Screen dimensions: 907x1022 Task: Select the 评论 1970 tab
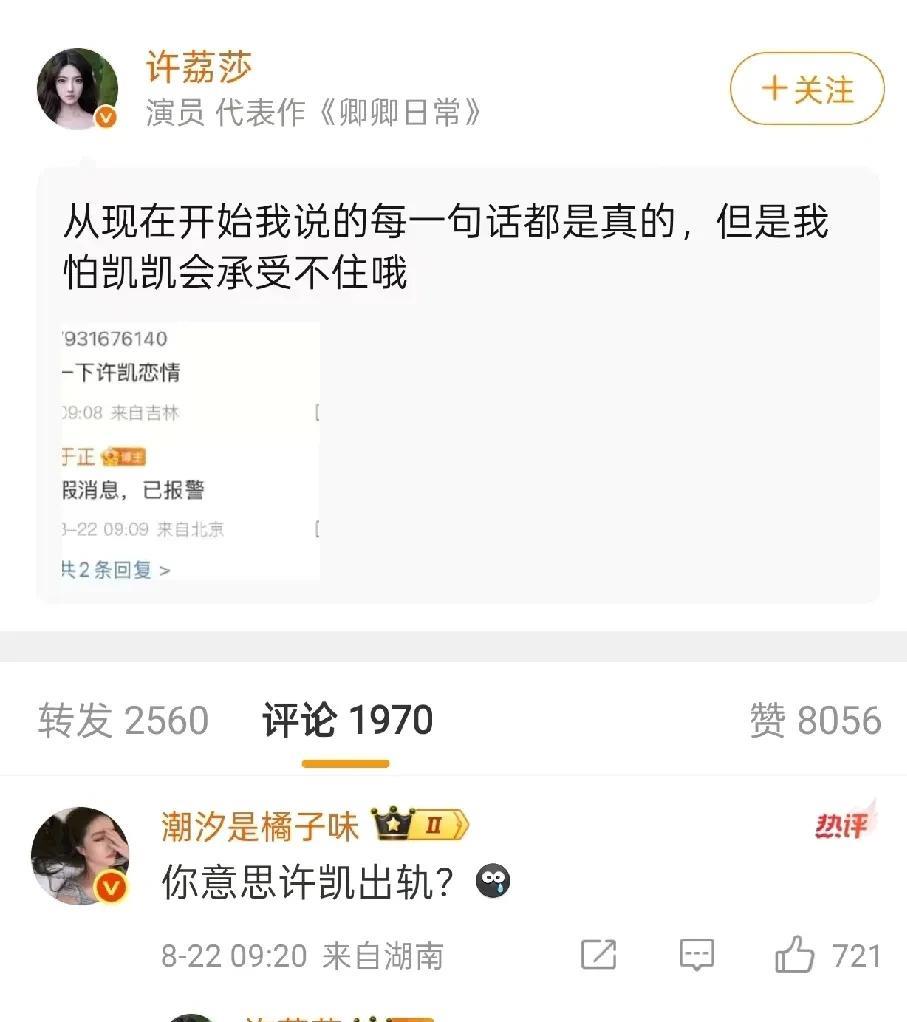pos(347,720)
